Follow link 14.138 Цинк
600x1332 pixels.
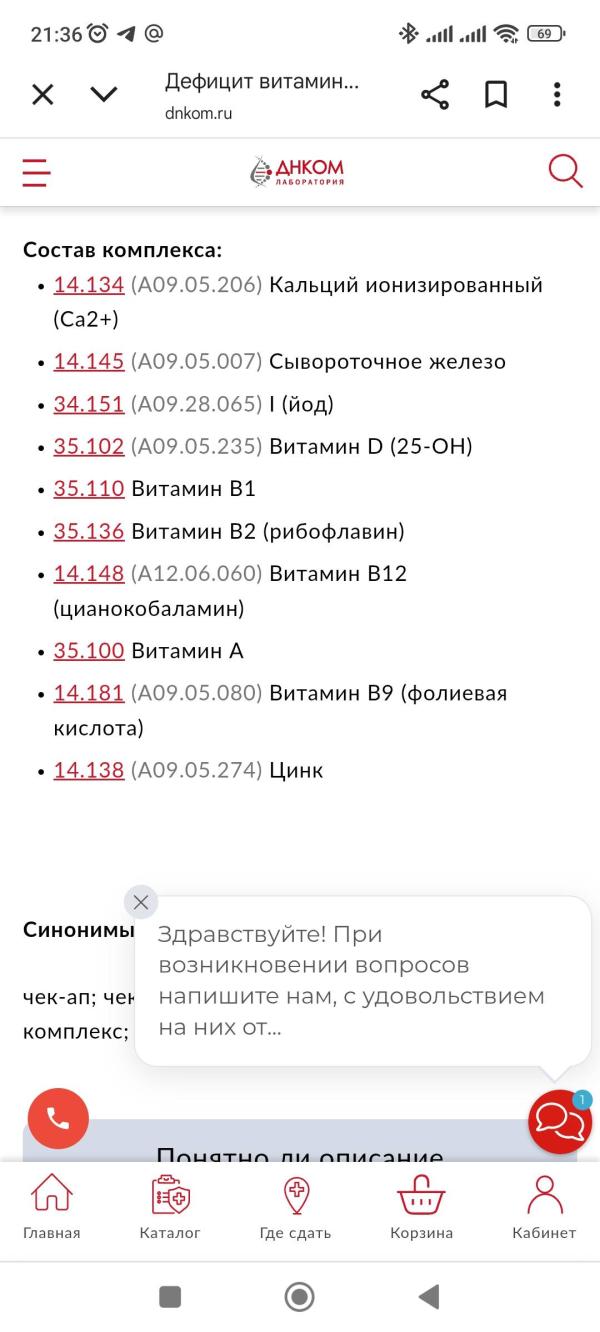[x=89, y=770]
